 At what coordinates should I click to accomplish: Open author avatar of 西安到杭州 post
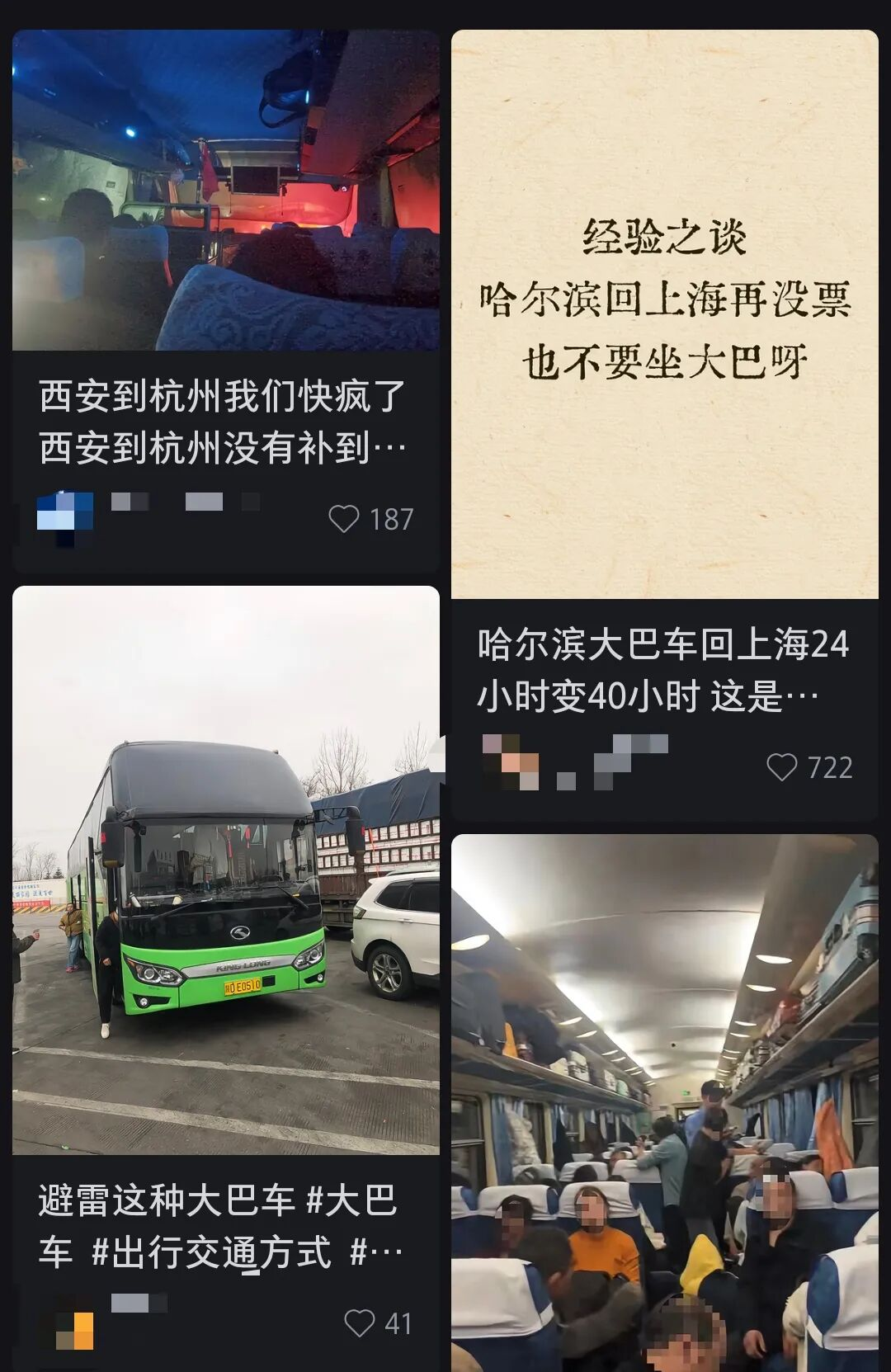pyautogui.click(x=65, y=516)
